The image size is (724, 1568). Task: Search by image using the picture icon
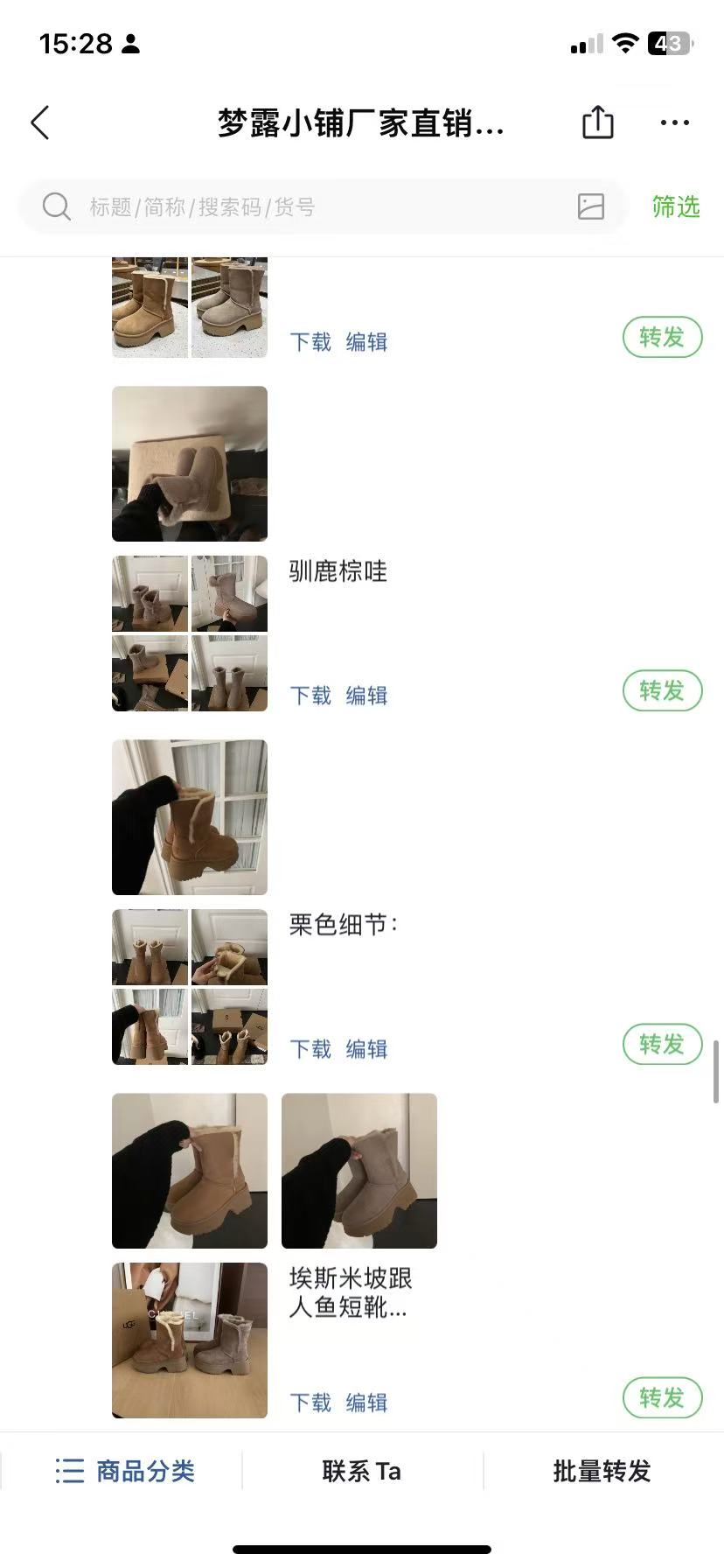[x=591, y=206]
